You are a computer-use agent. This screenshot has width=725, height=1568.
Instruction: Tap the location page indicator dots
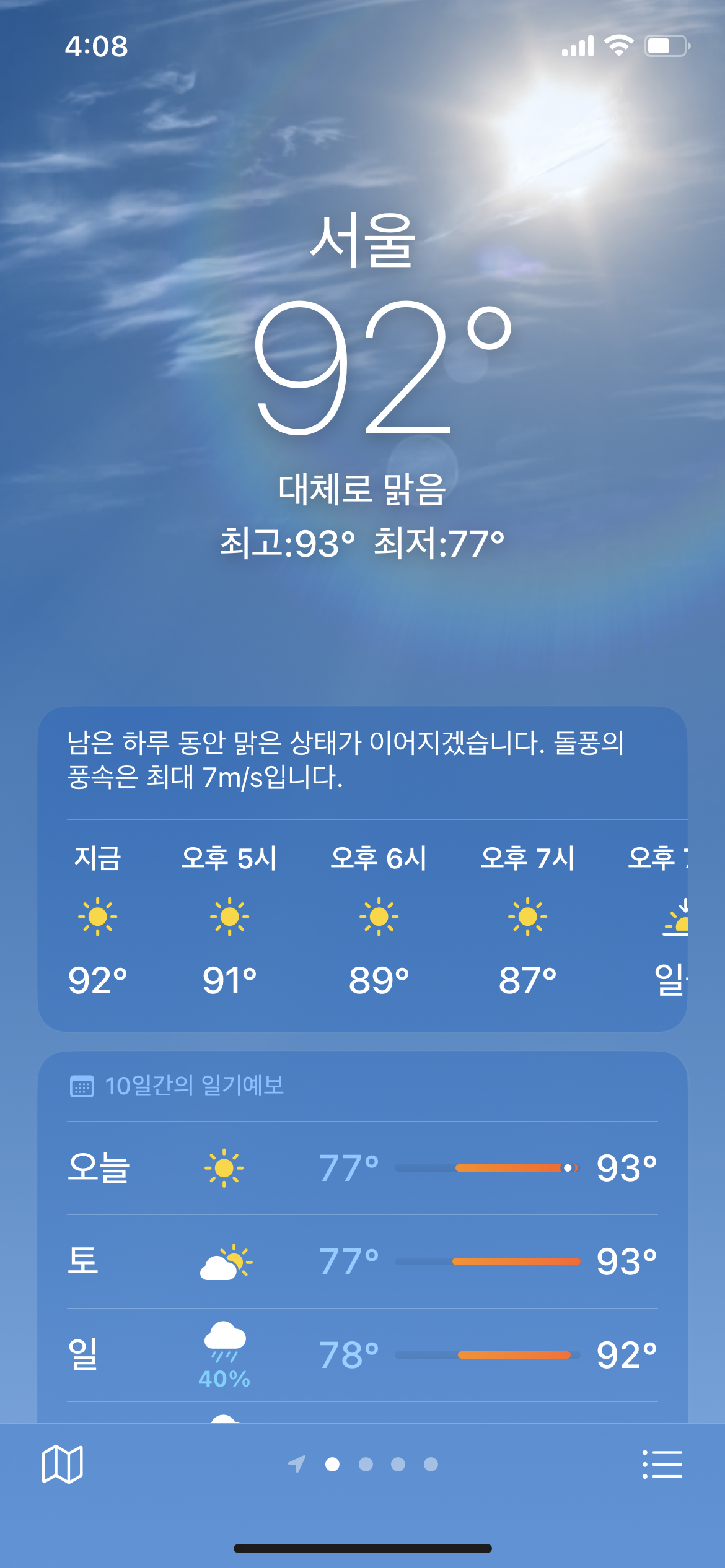[363, 1464]
